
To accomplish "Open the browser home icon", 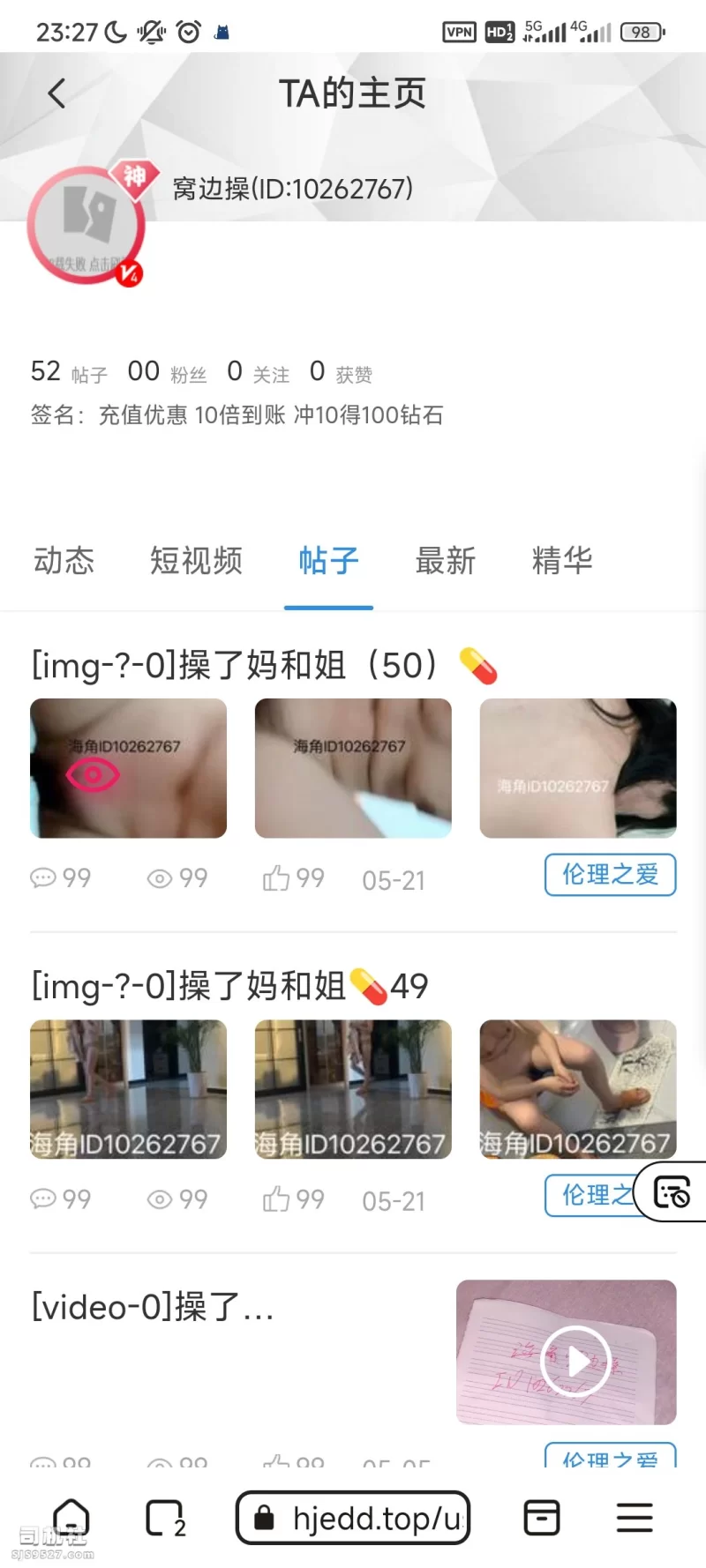I will [71, 1517].
